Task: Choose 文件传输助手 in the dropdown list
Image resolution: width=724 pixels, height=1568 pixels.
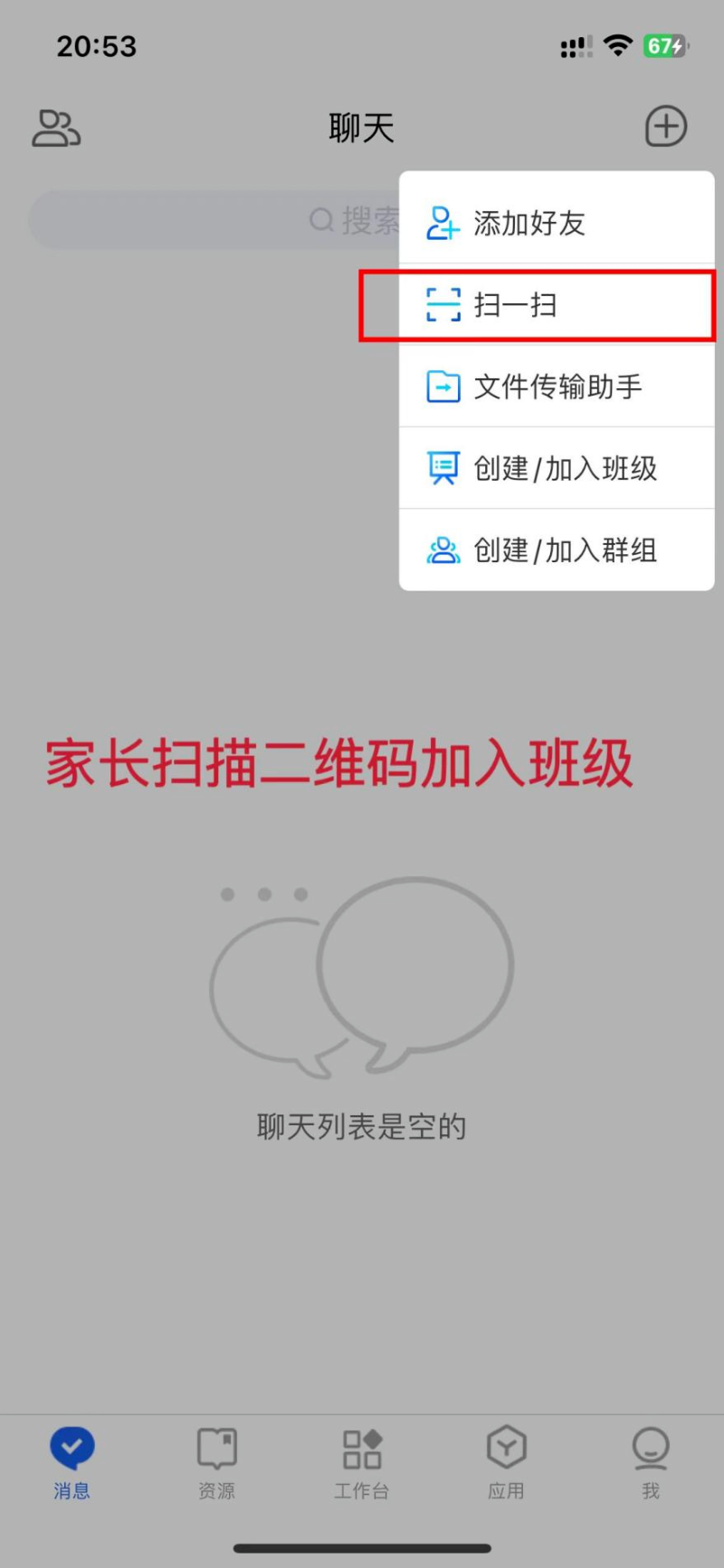Action: [557, 387]
